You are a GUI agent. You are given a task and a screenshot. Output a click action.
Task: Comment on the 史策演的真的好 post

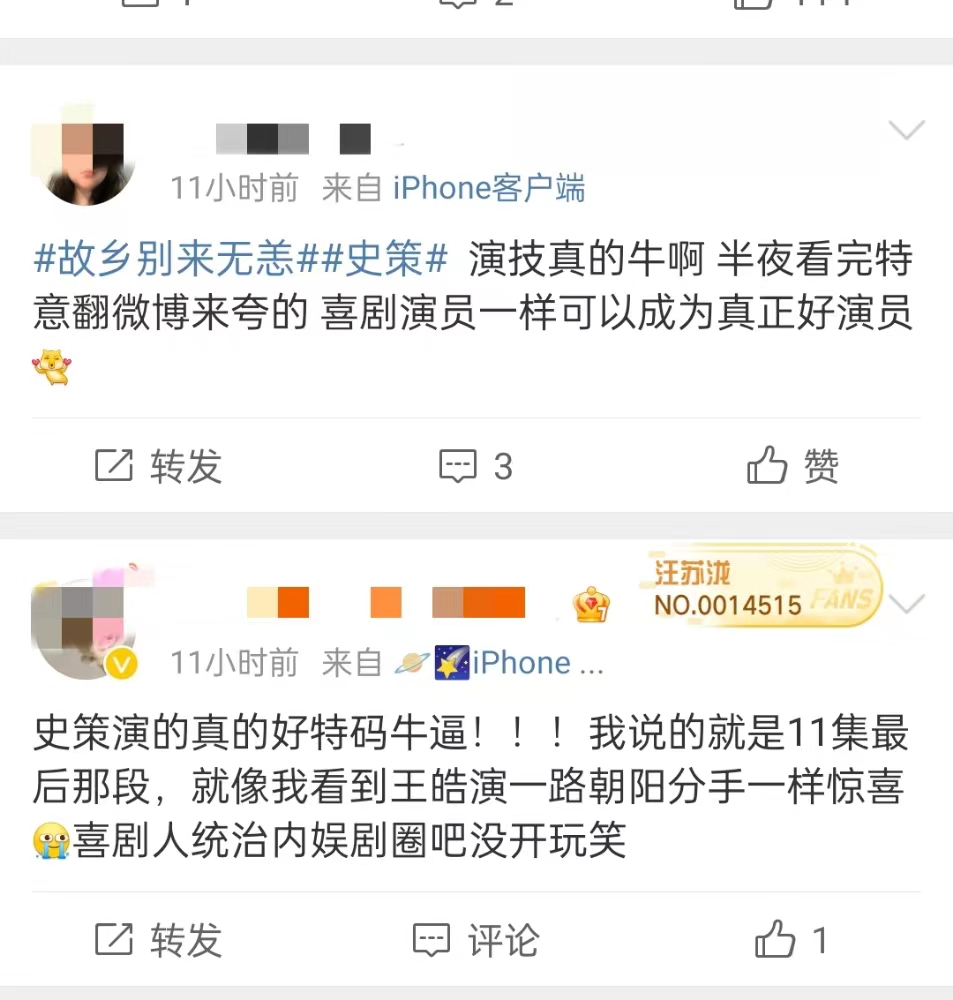coord(476,940)
